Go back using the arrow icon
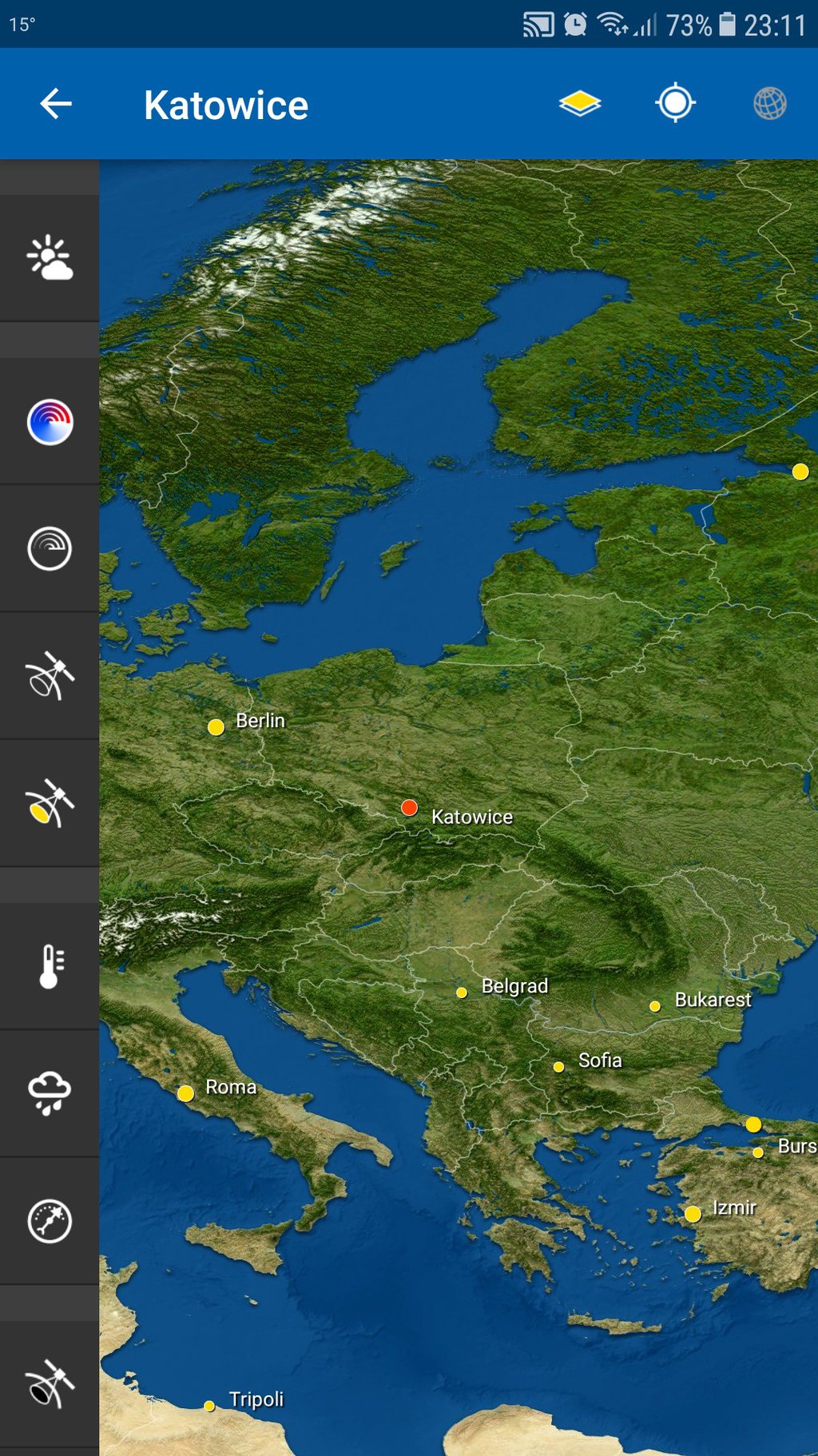 pos(56,104)
